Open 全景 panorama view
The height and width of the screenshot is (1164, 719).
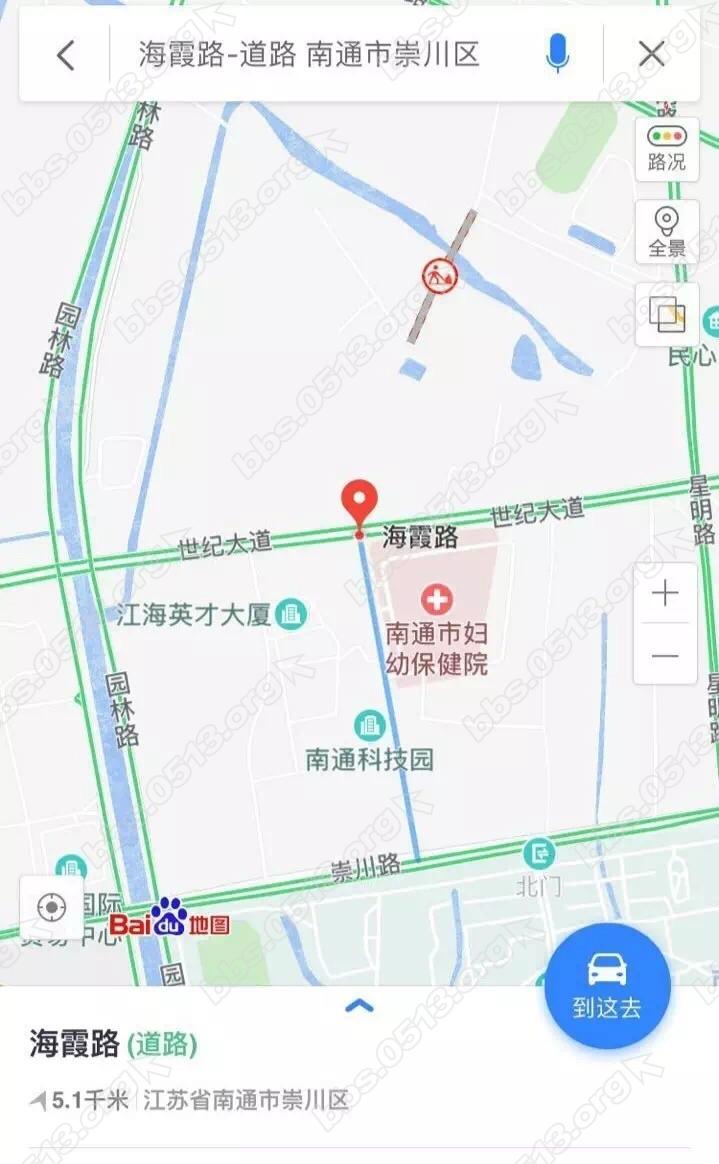click(x=667, y=232)
